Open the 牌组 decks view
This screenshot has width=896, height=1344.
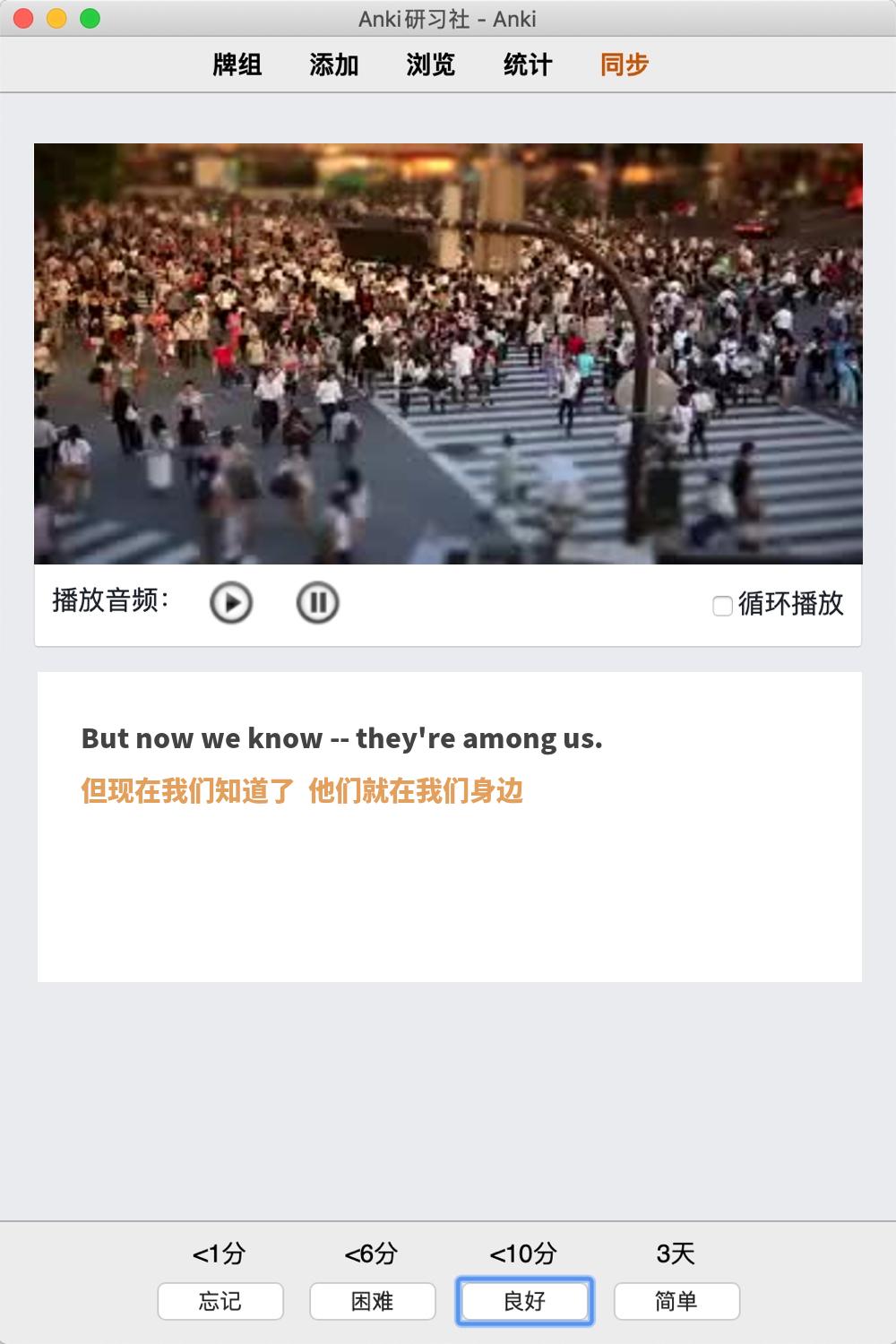(x=237, y=65)
